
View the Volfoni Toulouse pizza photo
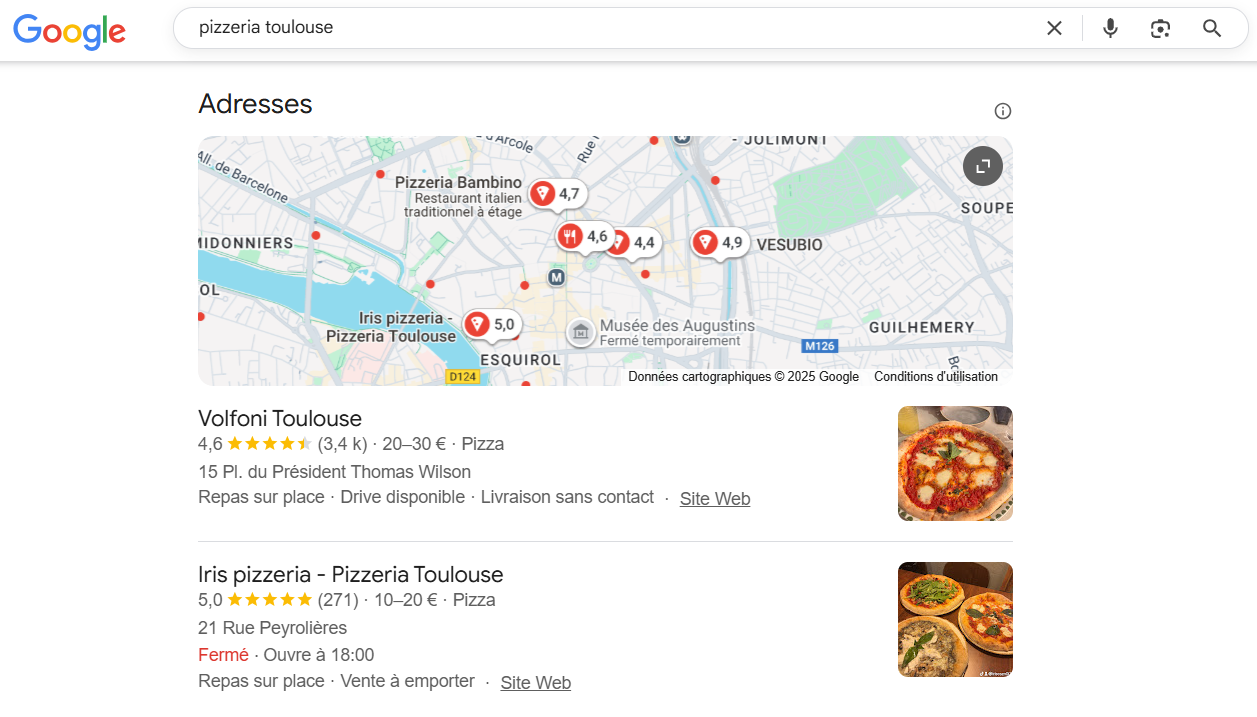tap(955, 463)
